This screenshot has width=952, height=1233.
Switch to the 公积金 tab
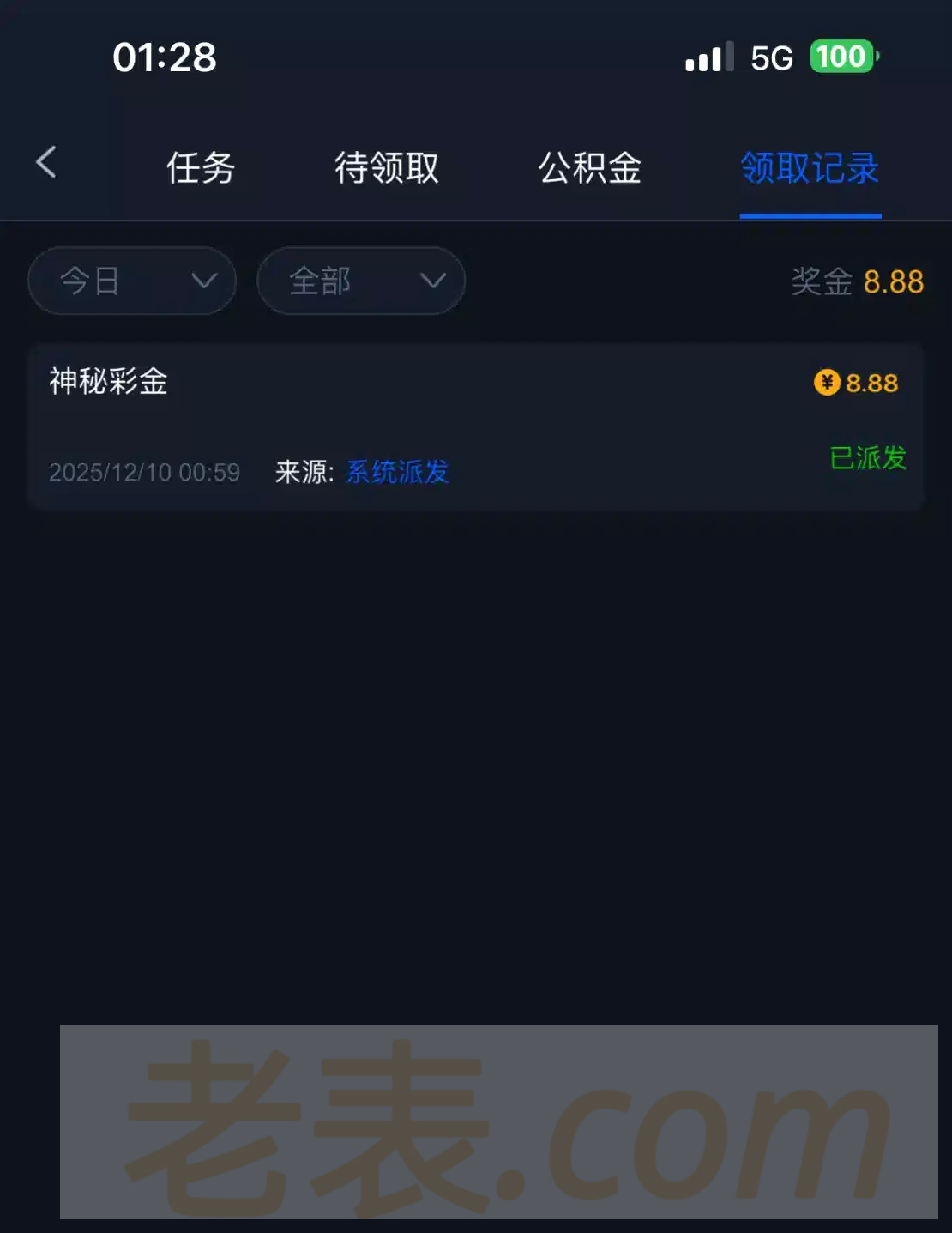[590, 168]
